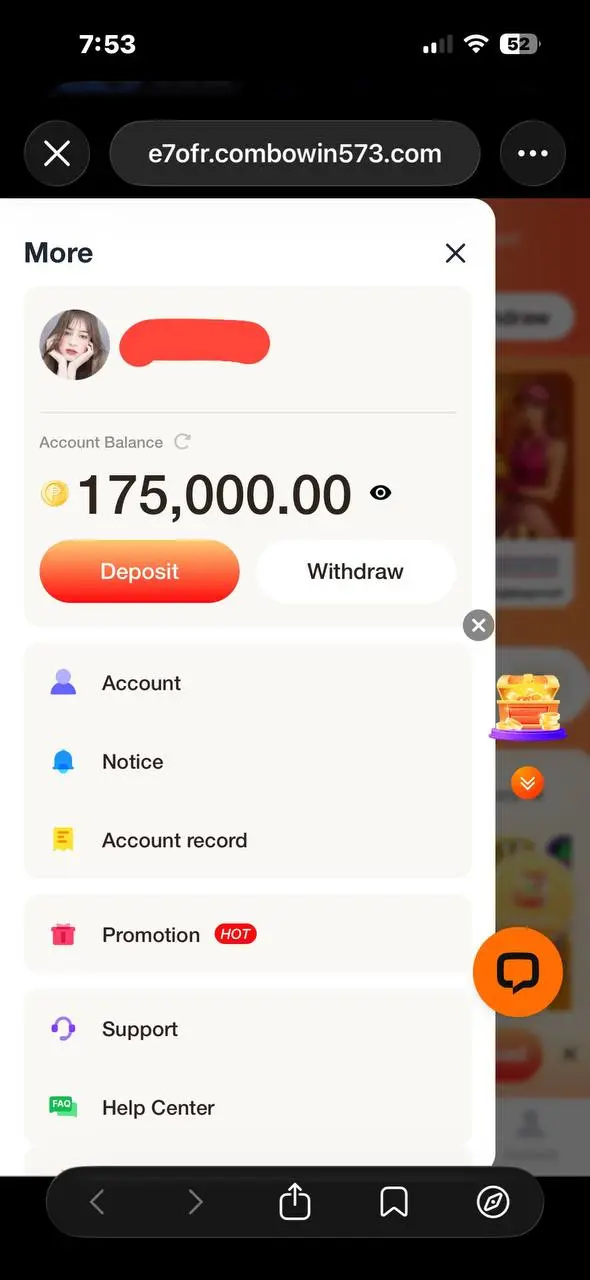Open the page in Safari using the compass icon

(x=493, y=1202)
